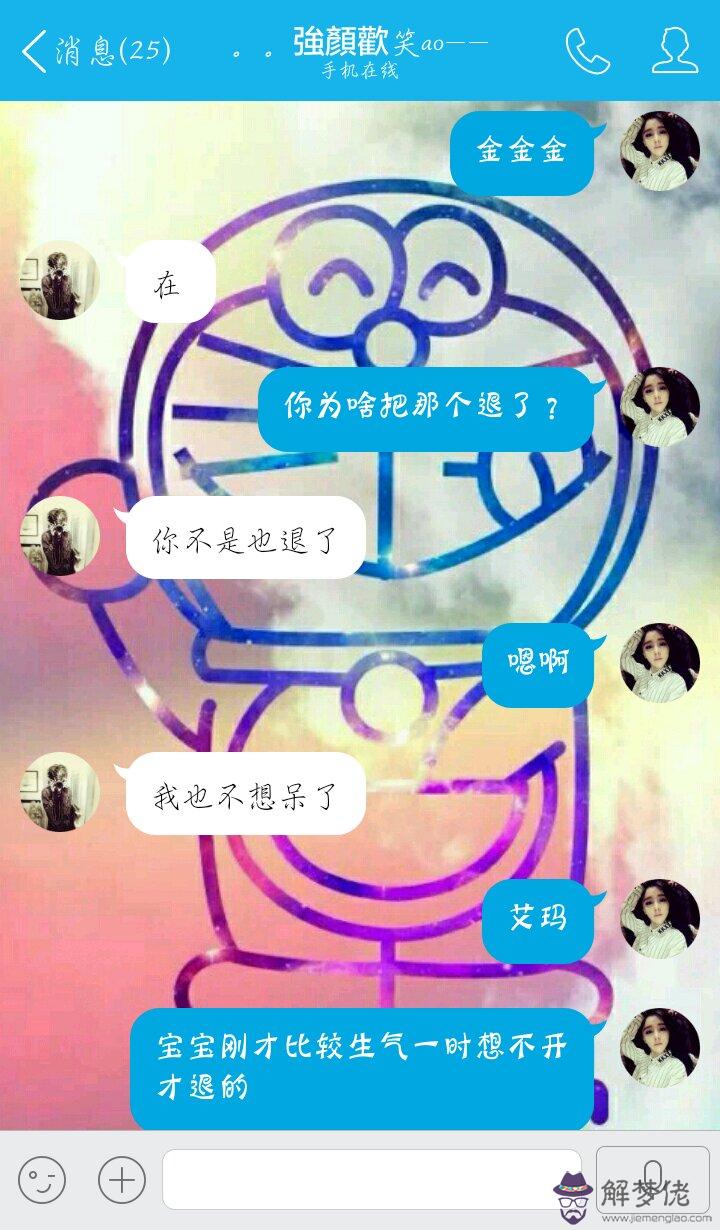Start a voice call with this contact
This screenshot has height=1230, width=720.
587,50
